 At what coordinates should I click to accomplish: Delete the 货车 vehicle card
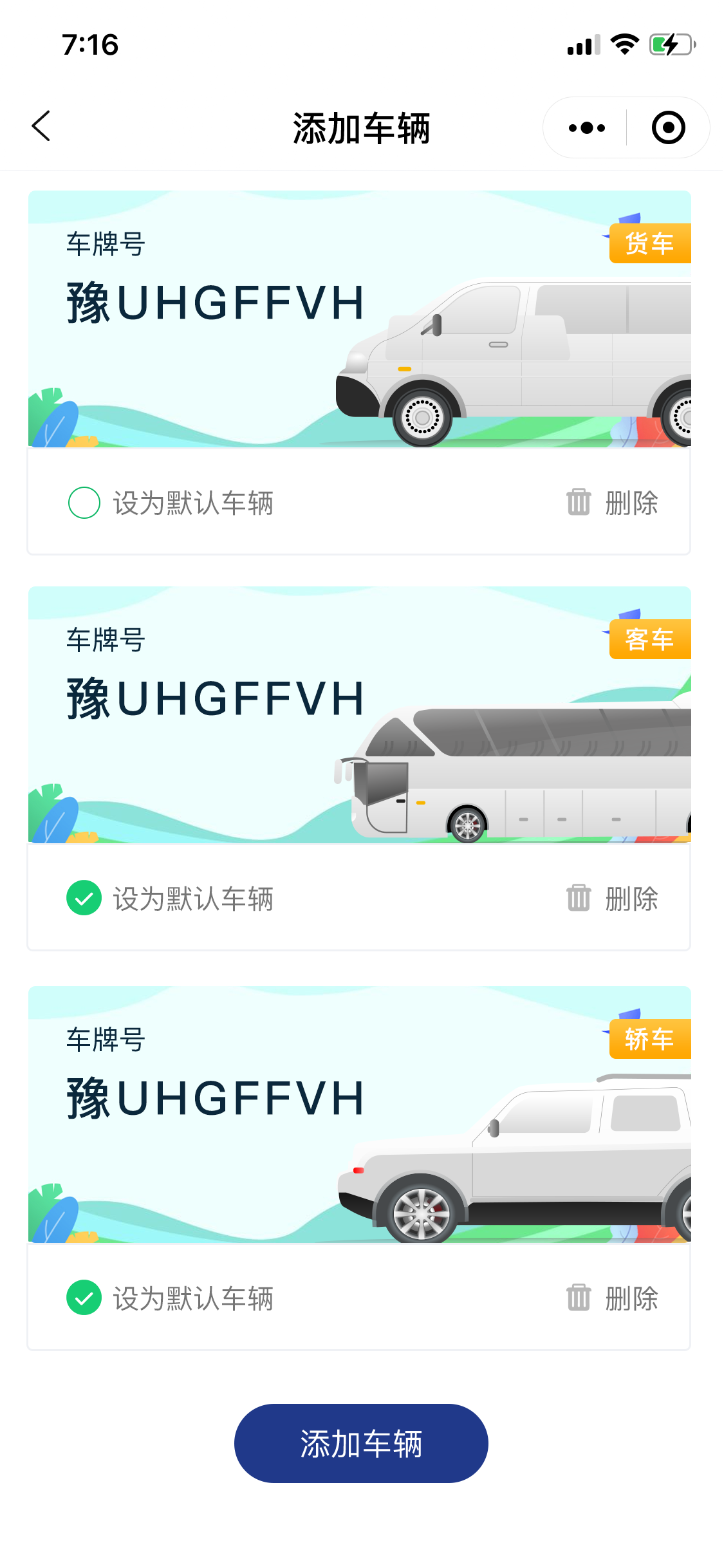tap(613, 503)
